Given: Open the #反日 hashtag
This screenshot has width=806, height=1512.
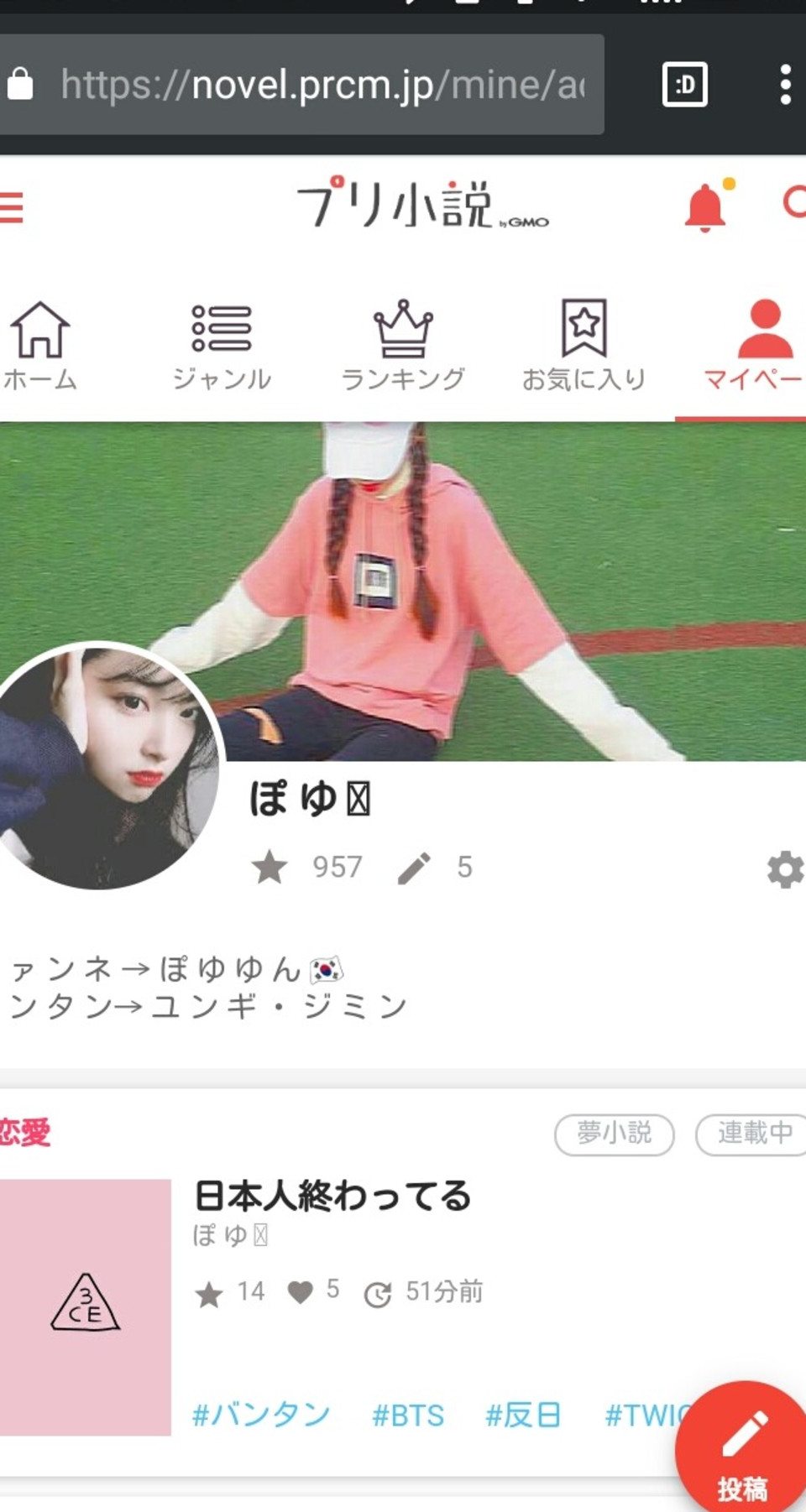Looking at the screenshot, I should coord(523,1416).
